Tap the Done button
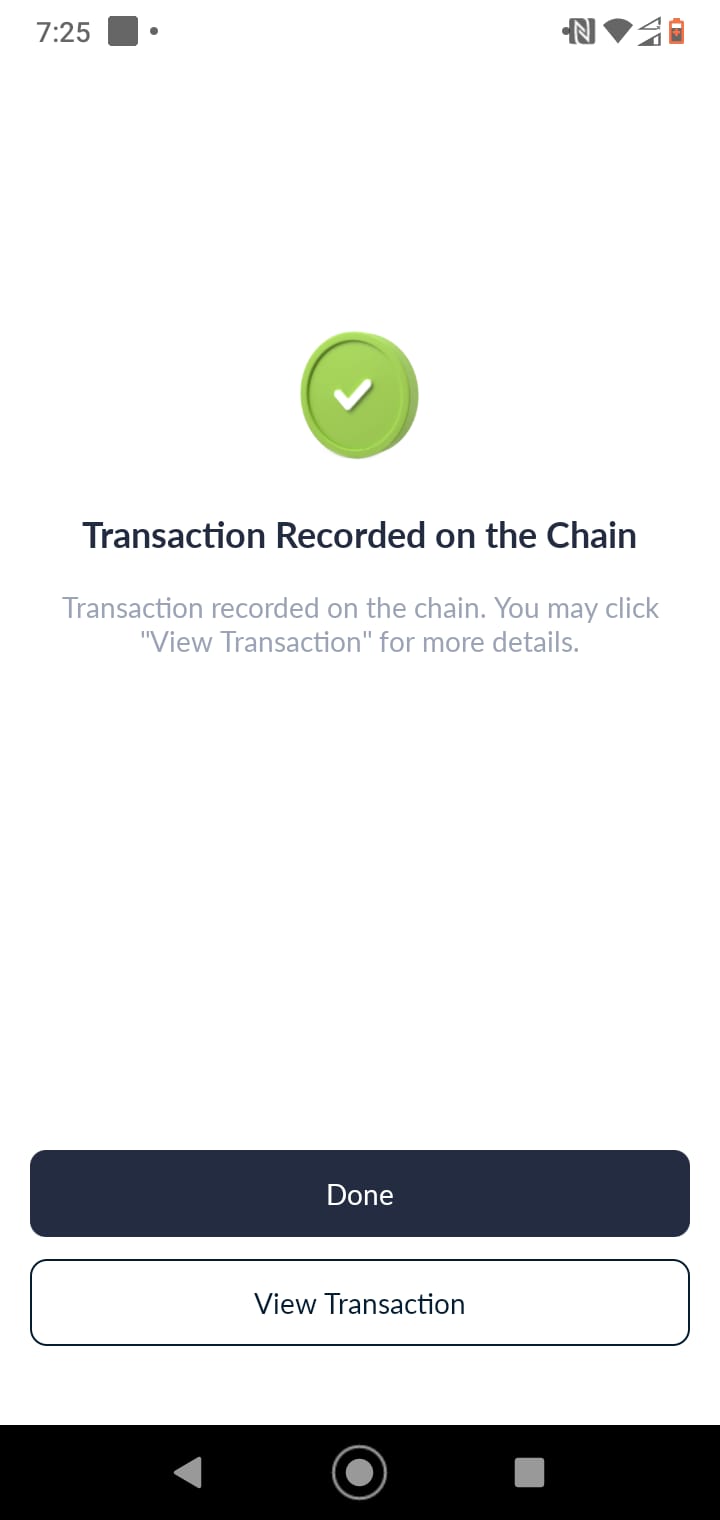 click(360, 1194)
